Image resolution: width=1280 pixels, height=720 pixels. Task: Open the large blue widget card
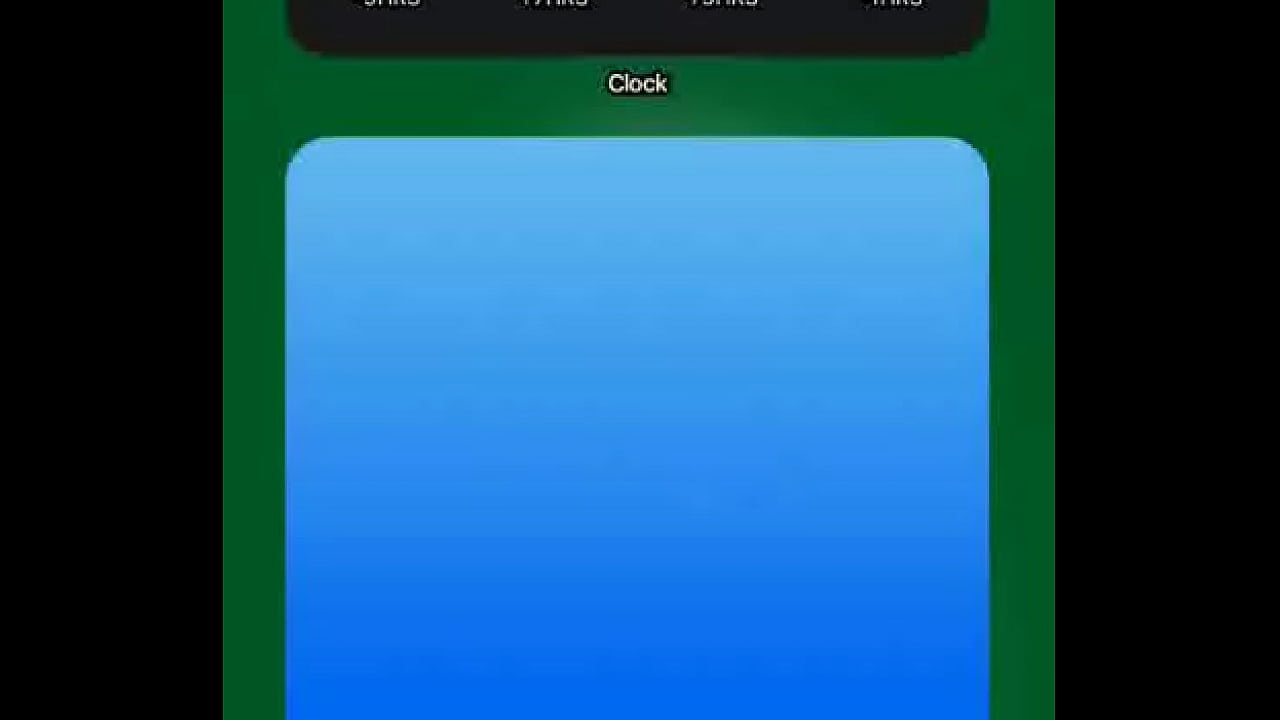tap(637, 430)
